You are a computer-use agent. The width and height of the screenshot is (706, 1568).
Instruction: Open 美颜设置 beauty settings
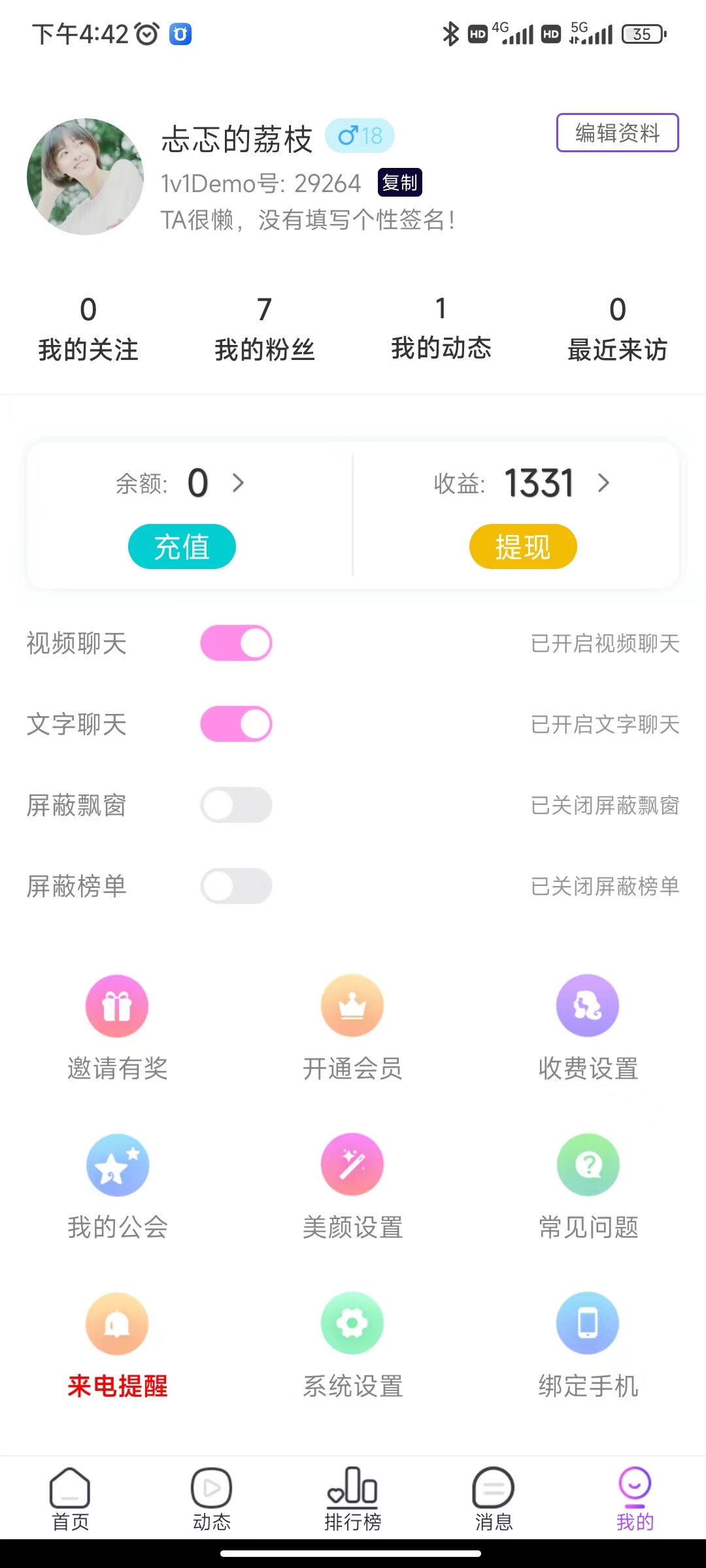(x=352, y=1184)
